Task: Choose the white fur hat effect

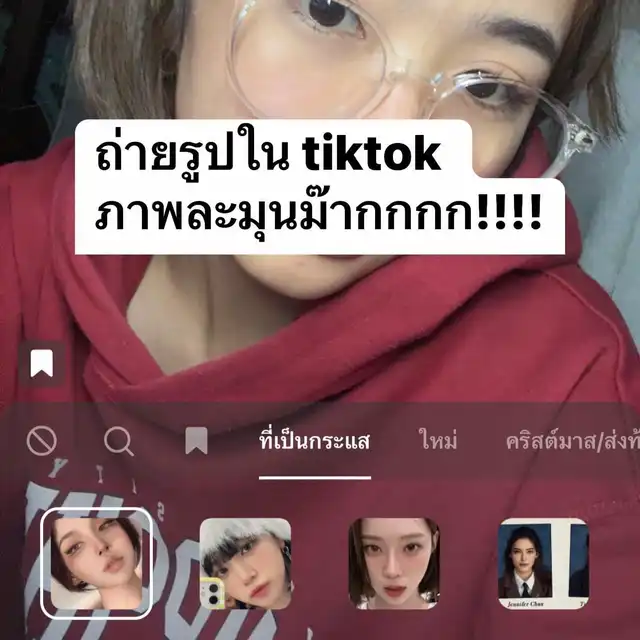Action: pos(245,563)
